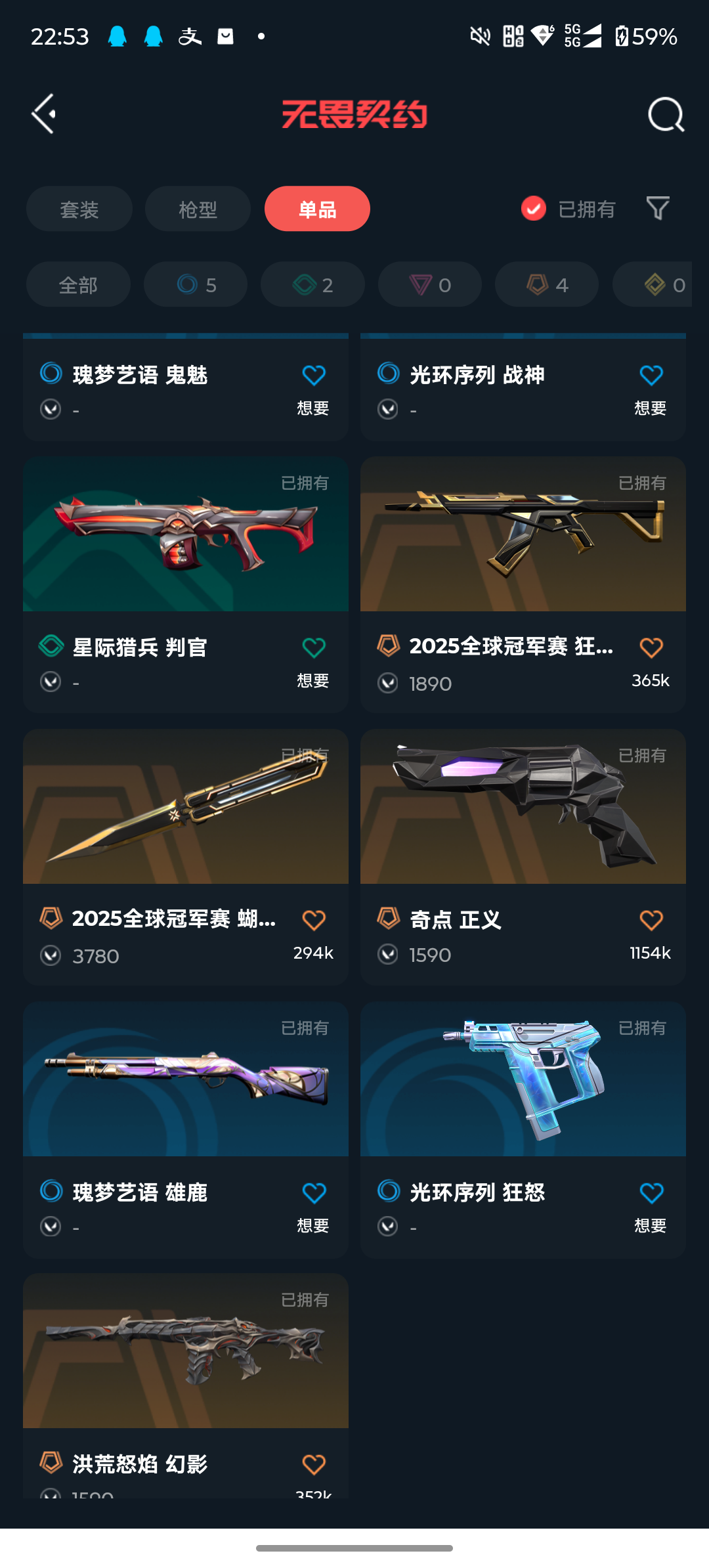
Task: Switch to the 套装 tab
Action: point(79,209)
